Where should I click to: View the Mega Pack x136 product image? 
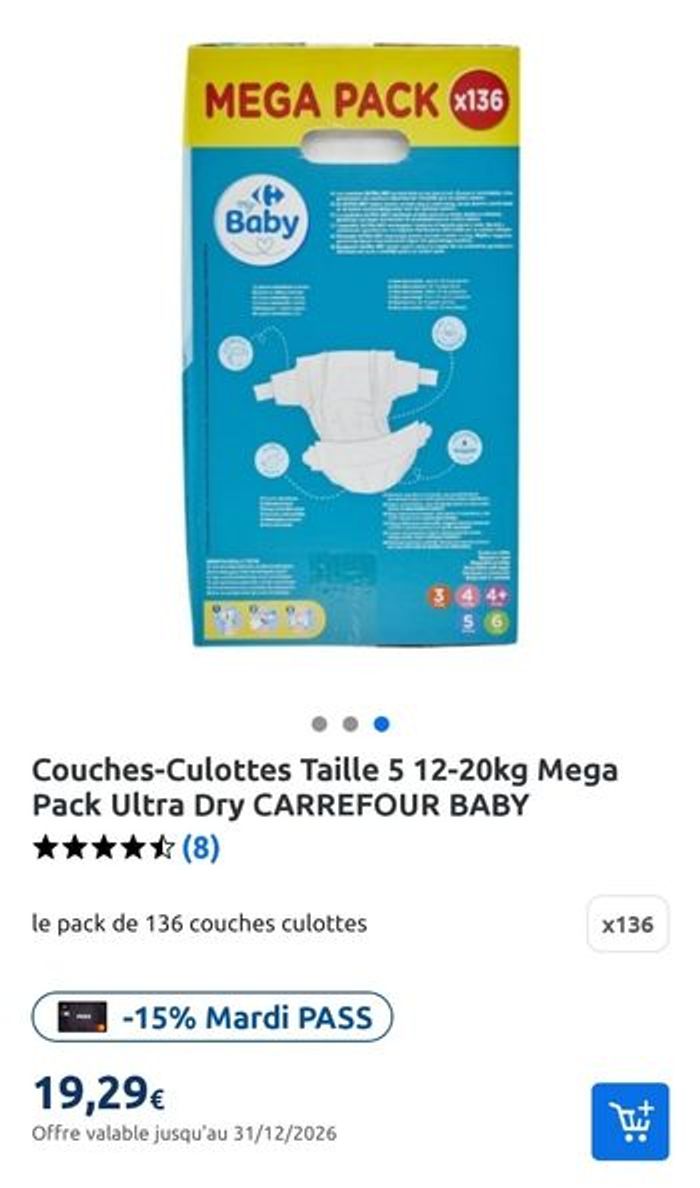[x=352, y=345]
